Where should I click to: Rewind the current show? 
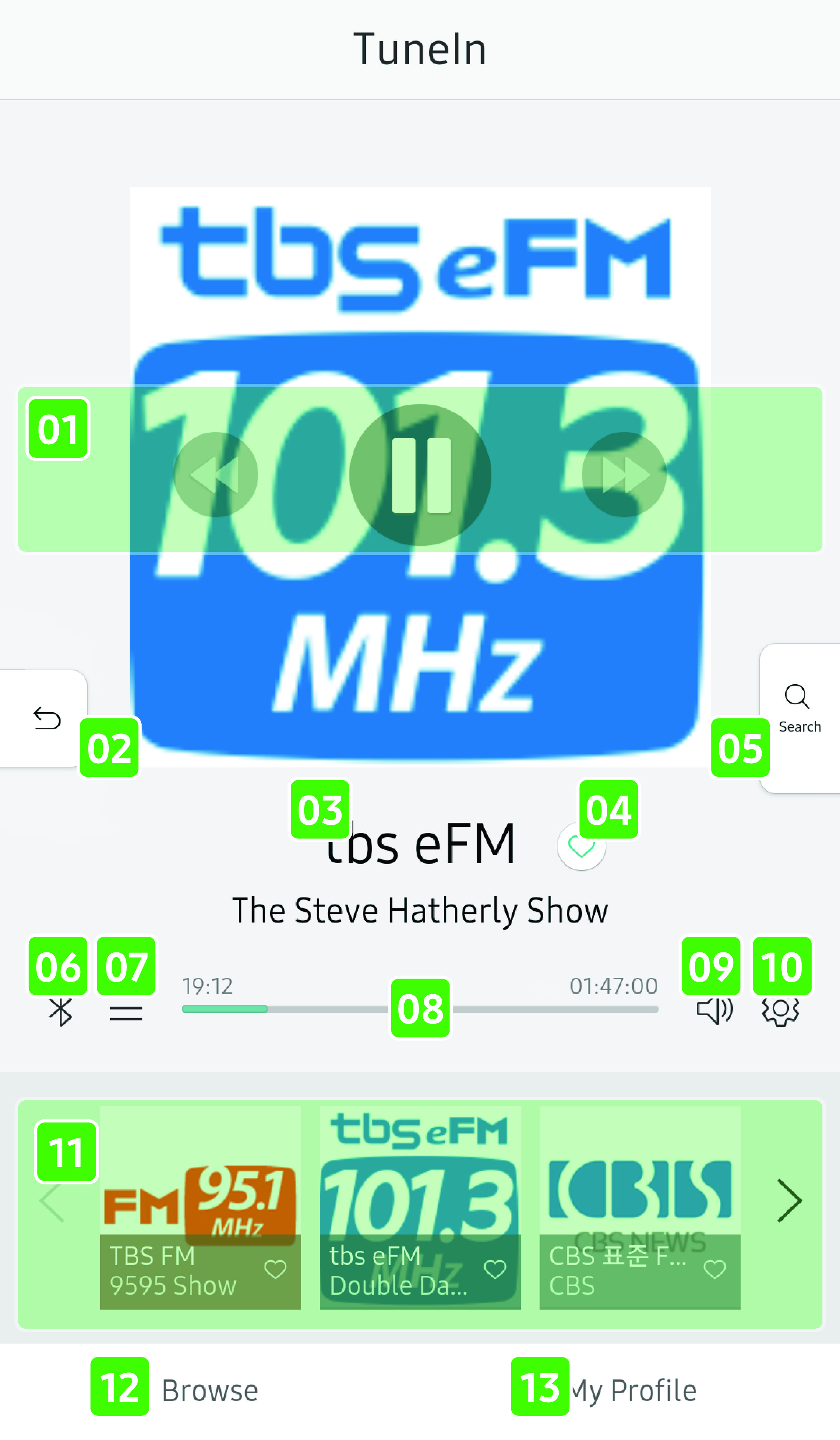click(x=216, y=475)
